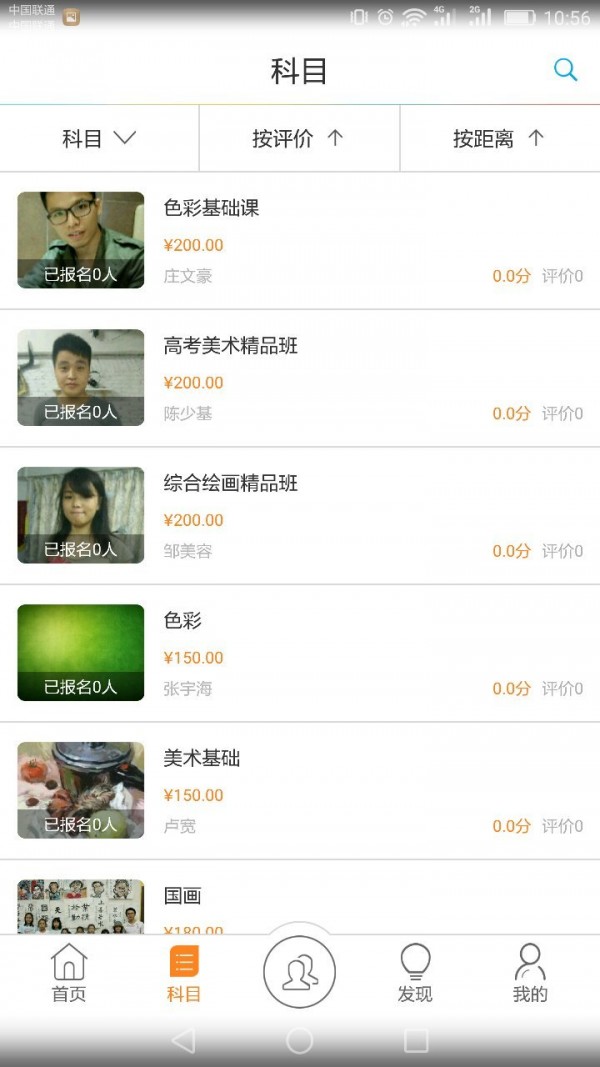Select the 色彩 course by 张宇海
This screenshot has height=1067, width=600.
coord(300,653)
